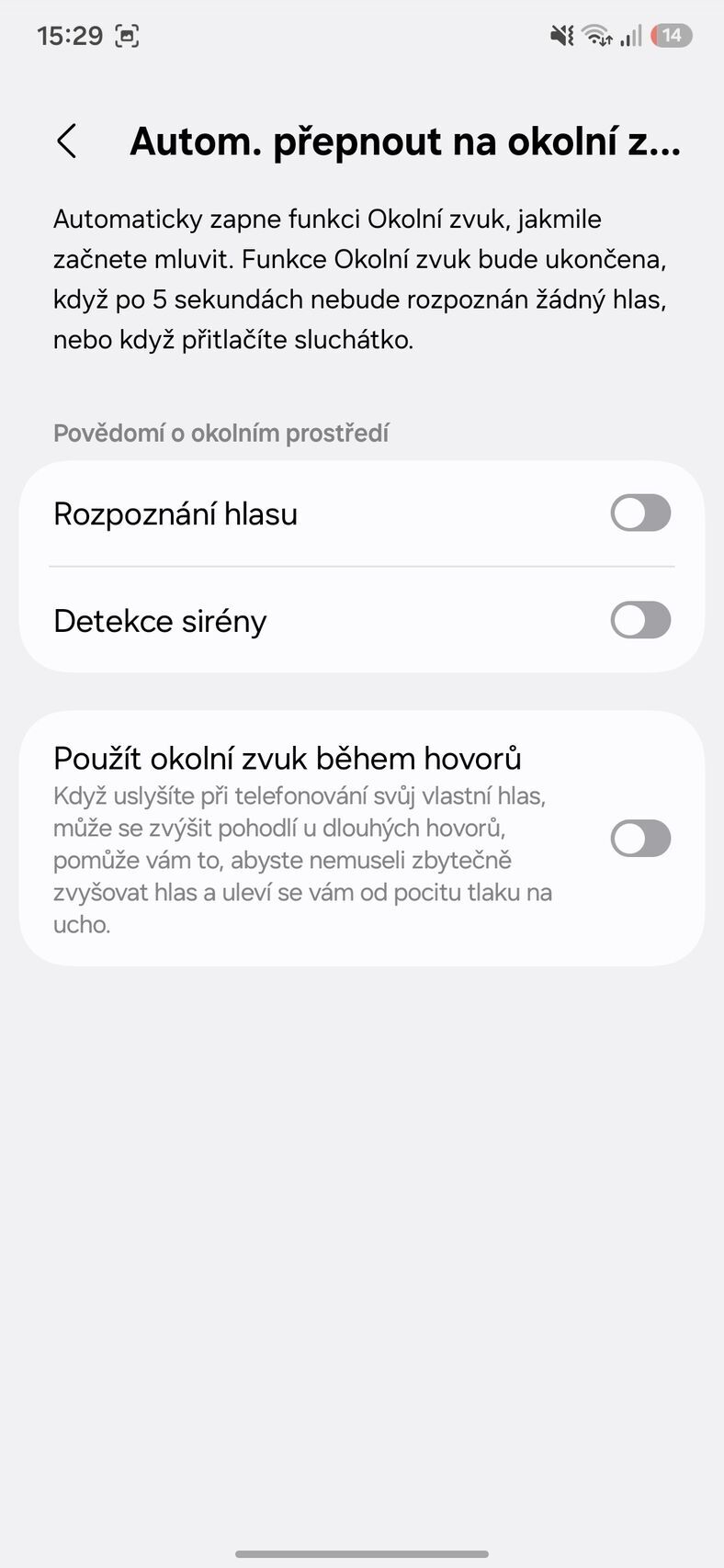
Task: Tap the screen capture icon beside the clock
Action: pos(127,36)
